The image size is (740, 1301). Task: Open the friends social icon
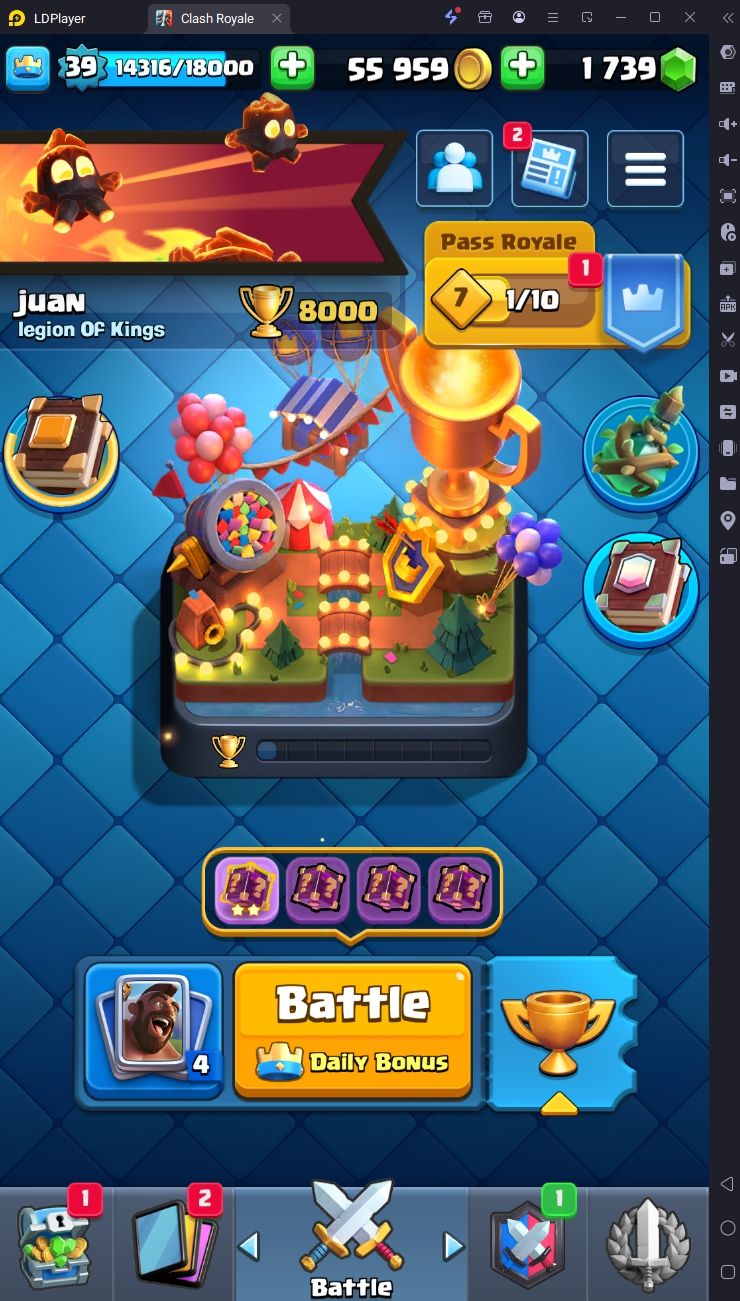(x=454, y=169)
